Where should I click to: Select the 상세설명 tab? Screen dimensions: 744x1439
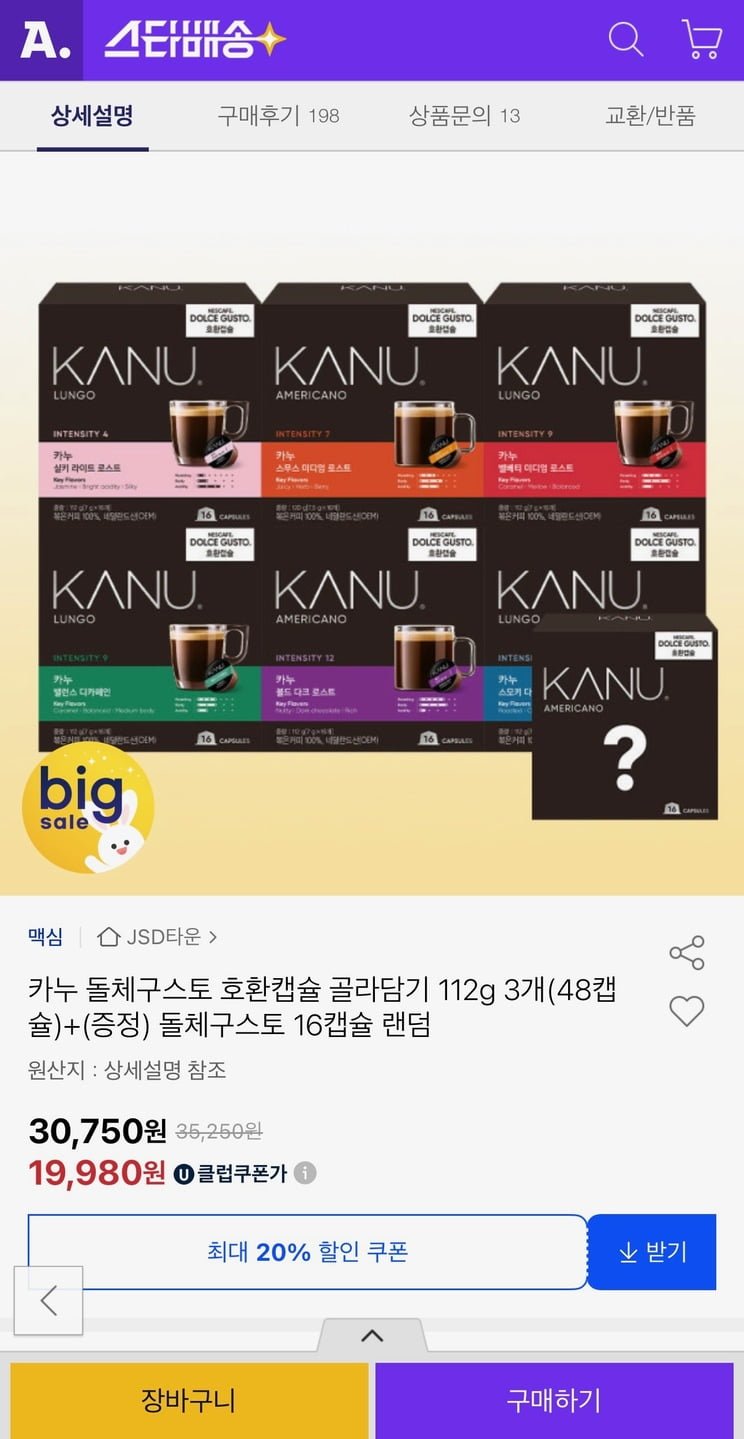click(92, 116)
